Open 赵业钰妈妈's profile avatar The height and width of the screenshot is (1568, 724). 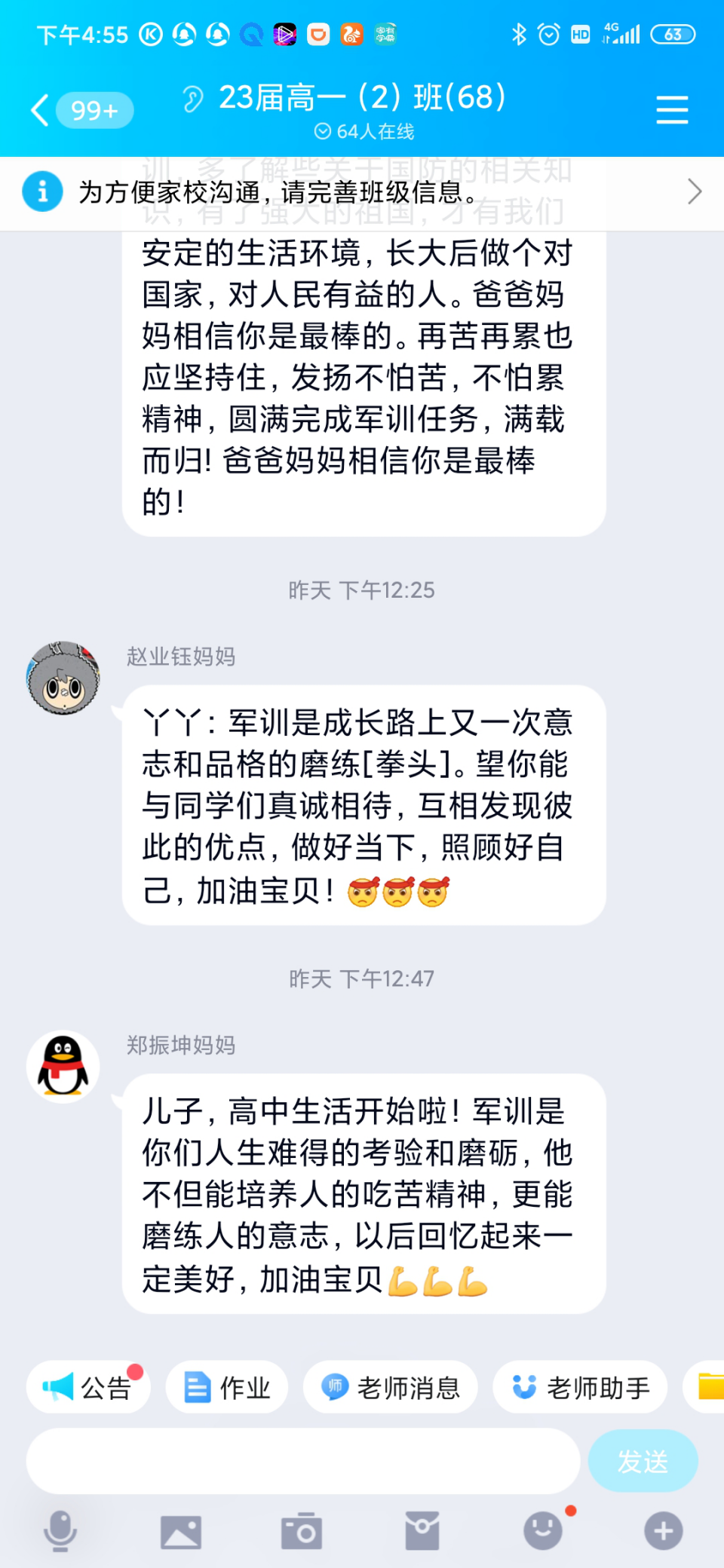coord(63,678)
